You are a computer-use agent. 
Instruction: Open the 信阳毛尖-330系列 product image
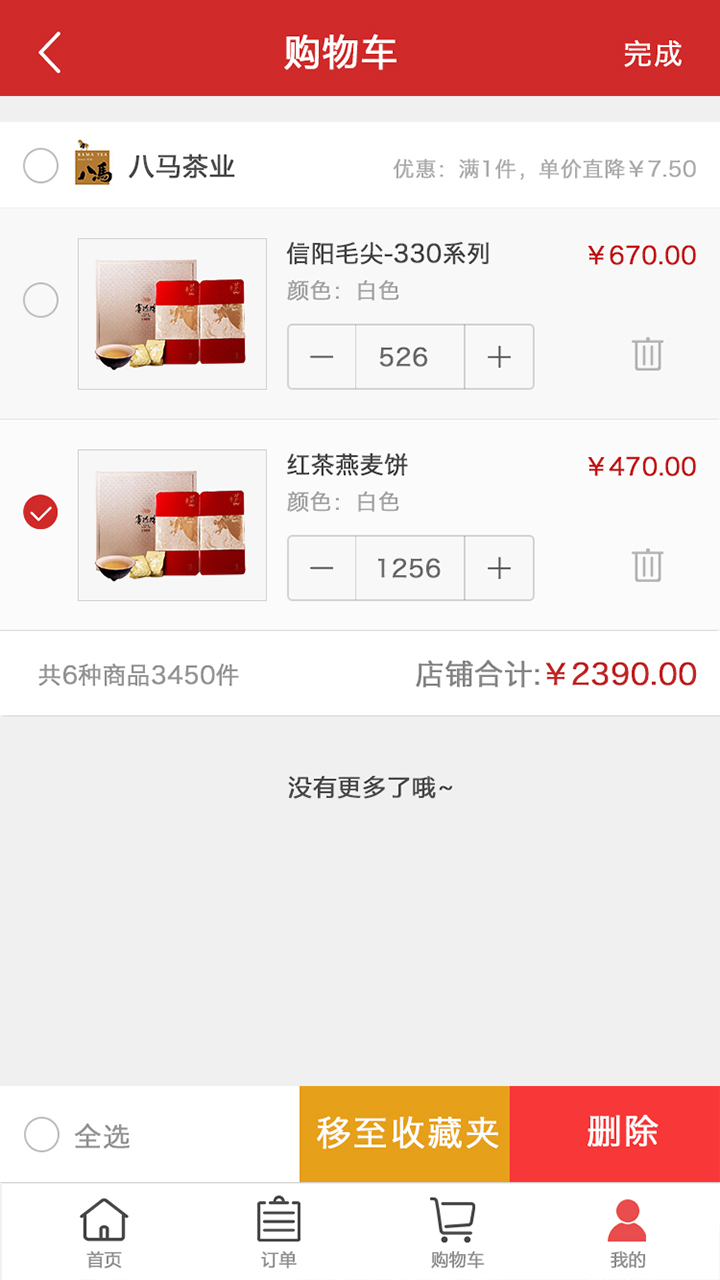point(172,314)
